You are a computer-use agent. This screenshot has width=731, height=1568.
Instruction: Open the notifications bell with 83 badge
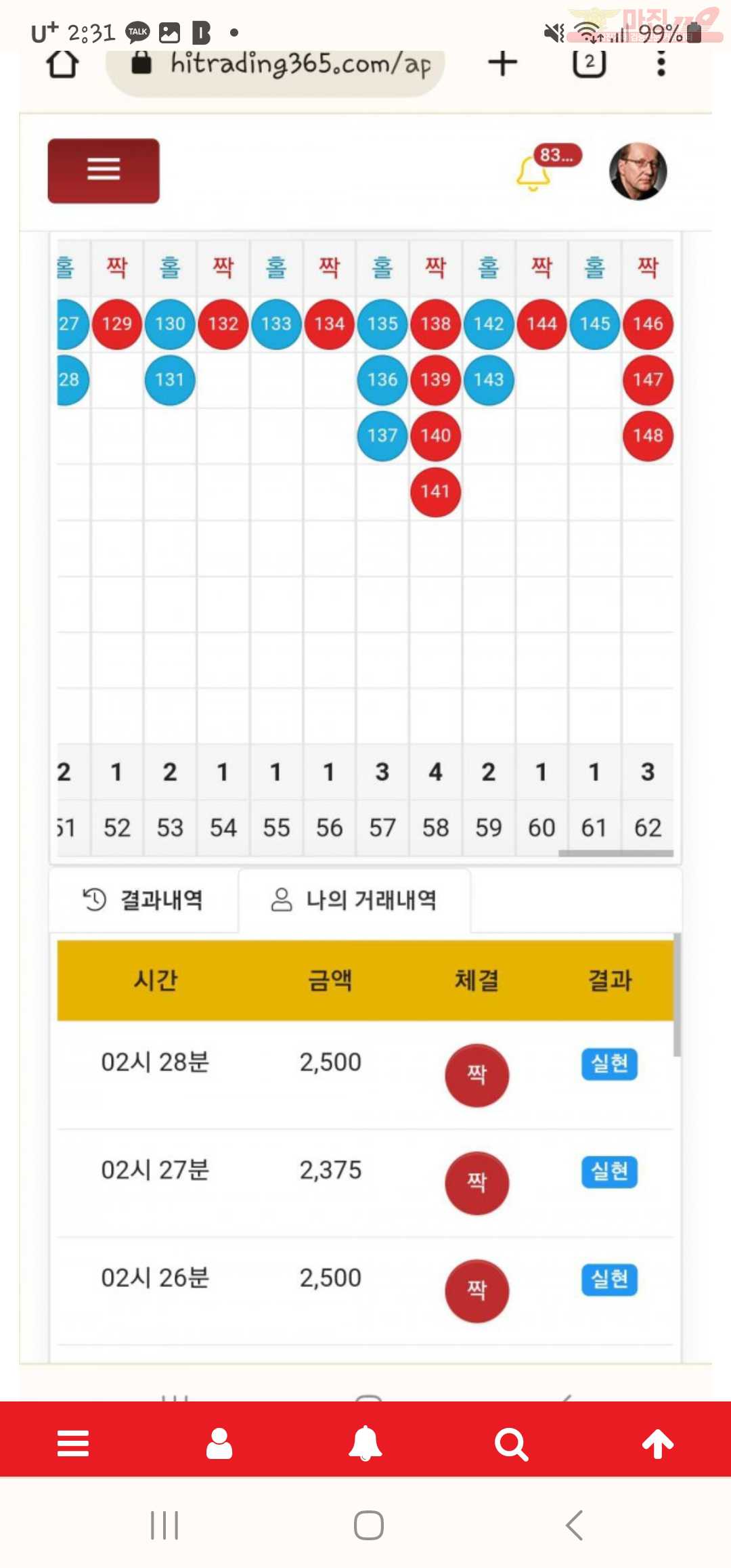pyautogui.click(x=535, y=173)
